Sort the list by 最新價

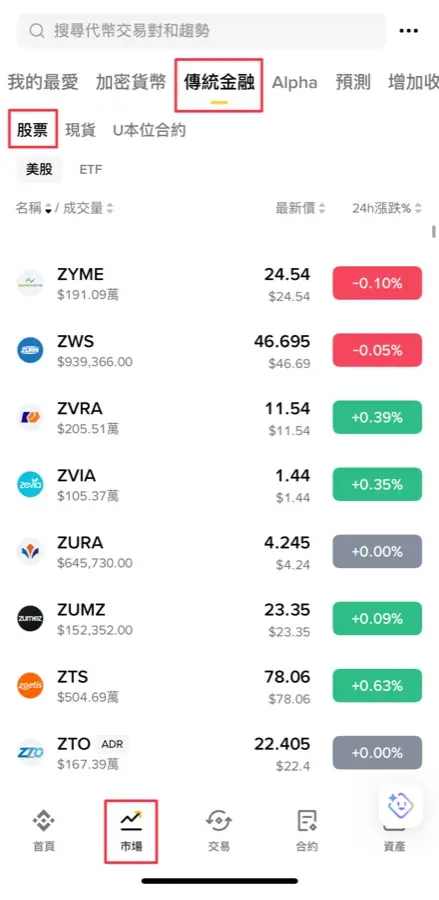tap(300, 208)
